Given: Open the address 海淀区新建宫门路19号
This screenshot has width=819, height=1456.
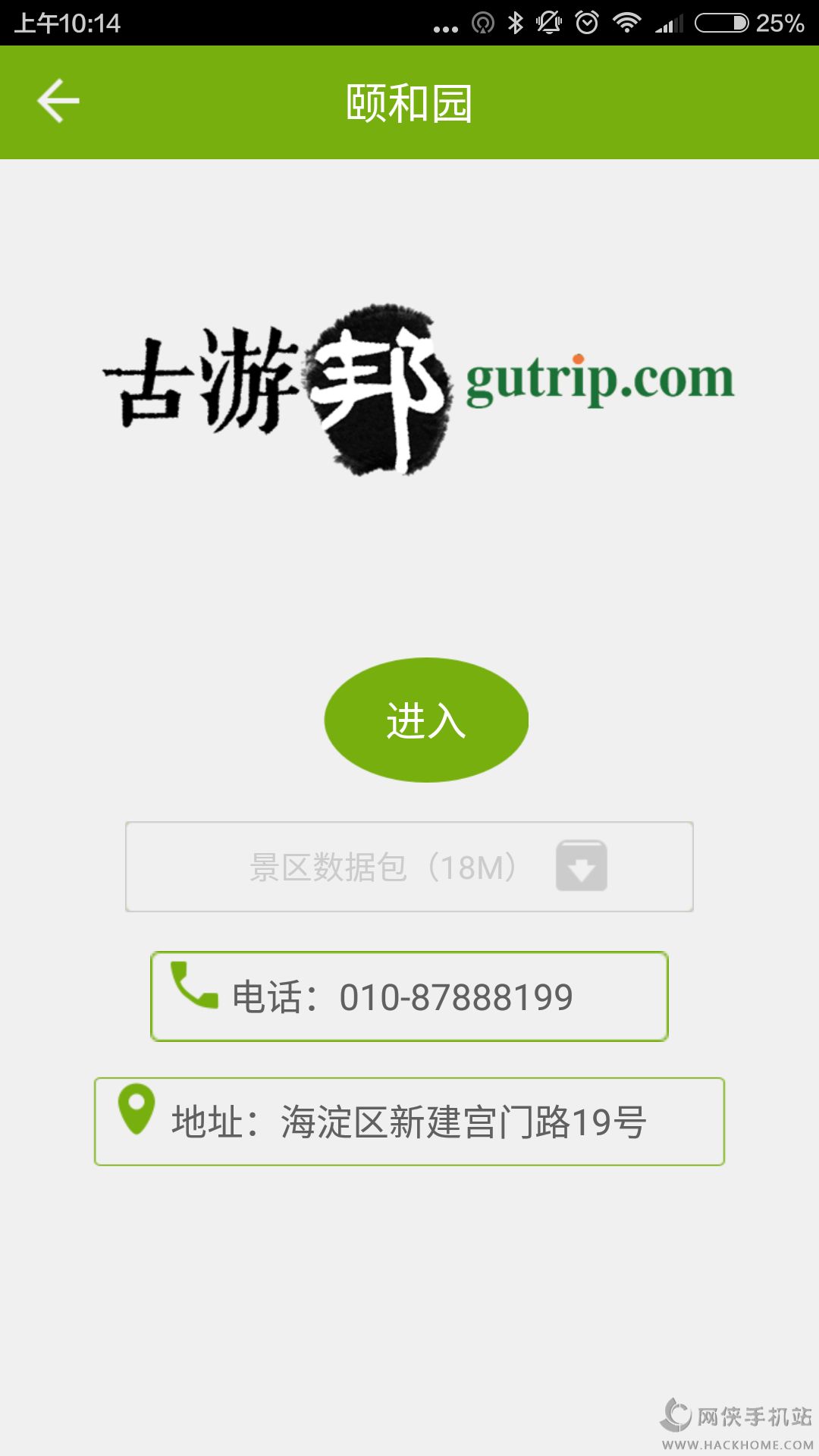Looking at the screenshot, I should [x=409, y=1122].
